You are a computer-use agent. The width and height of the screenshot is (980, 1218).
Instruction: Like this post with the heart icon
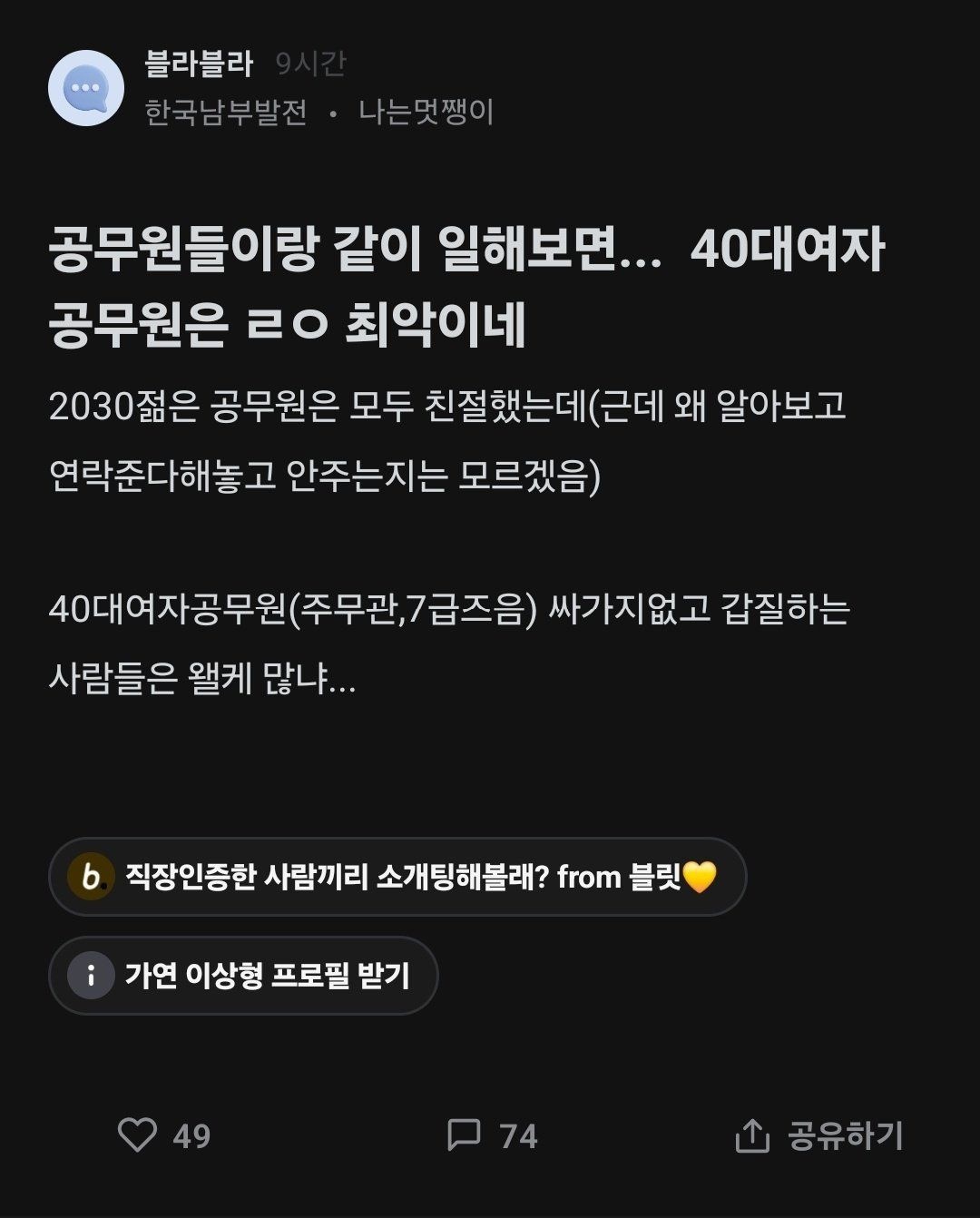(x=138, y=1135)
